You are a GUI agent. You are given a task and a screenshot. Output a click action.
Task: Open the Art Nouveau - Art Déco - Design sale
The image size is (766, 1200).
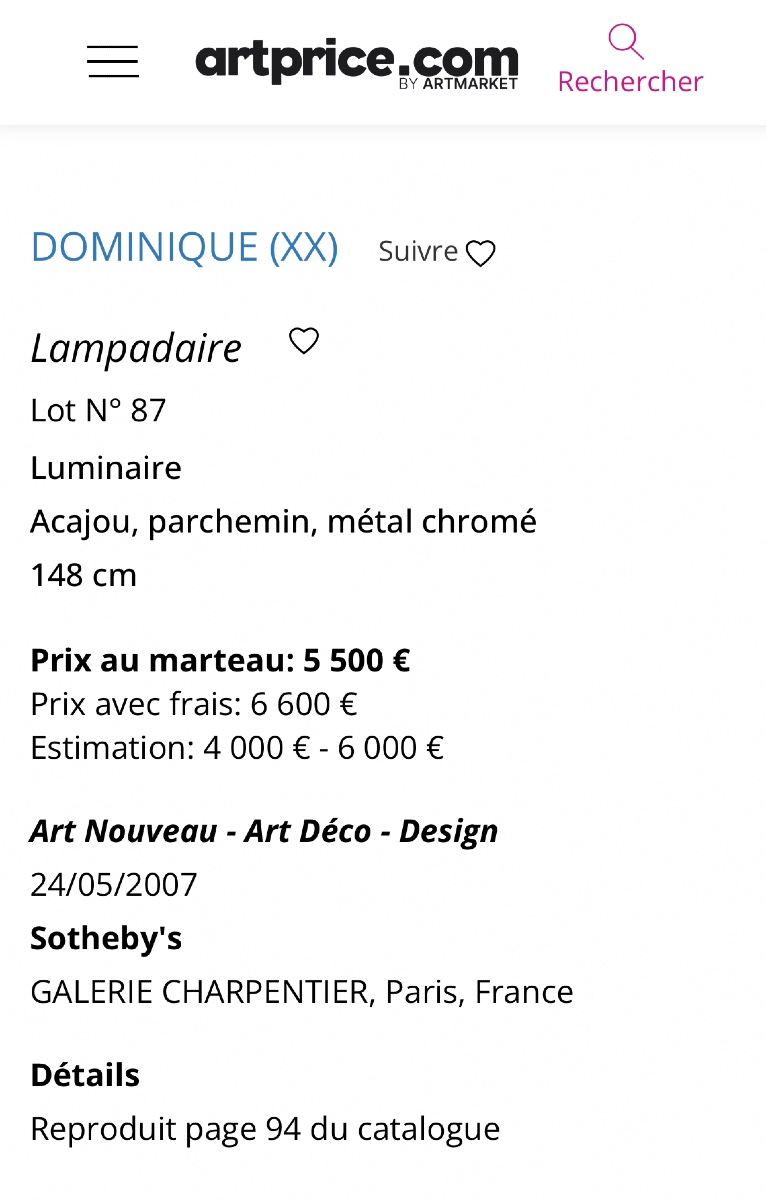pos(264,830)
